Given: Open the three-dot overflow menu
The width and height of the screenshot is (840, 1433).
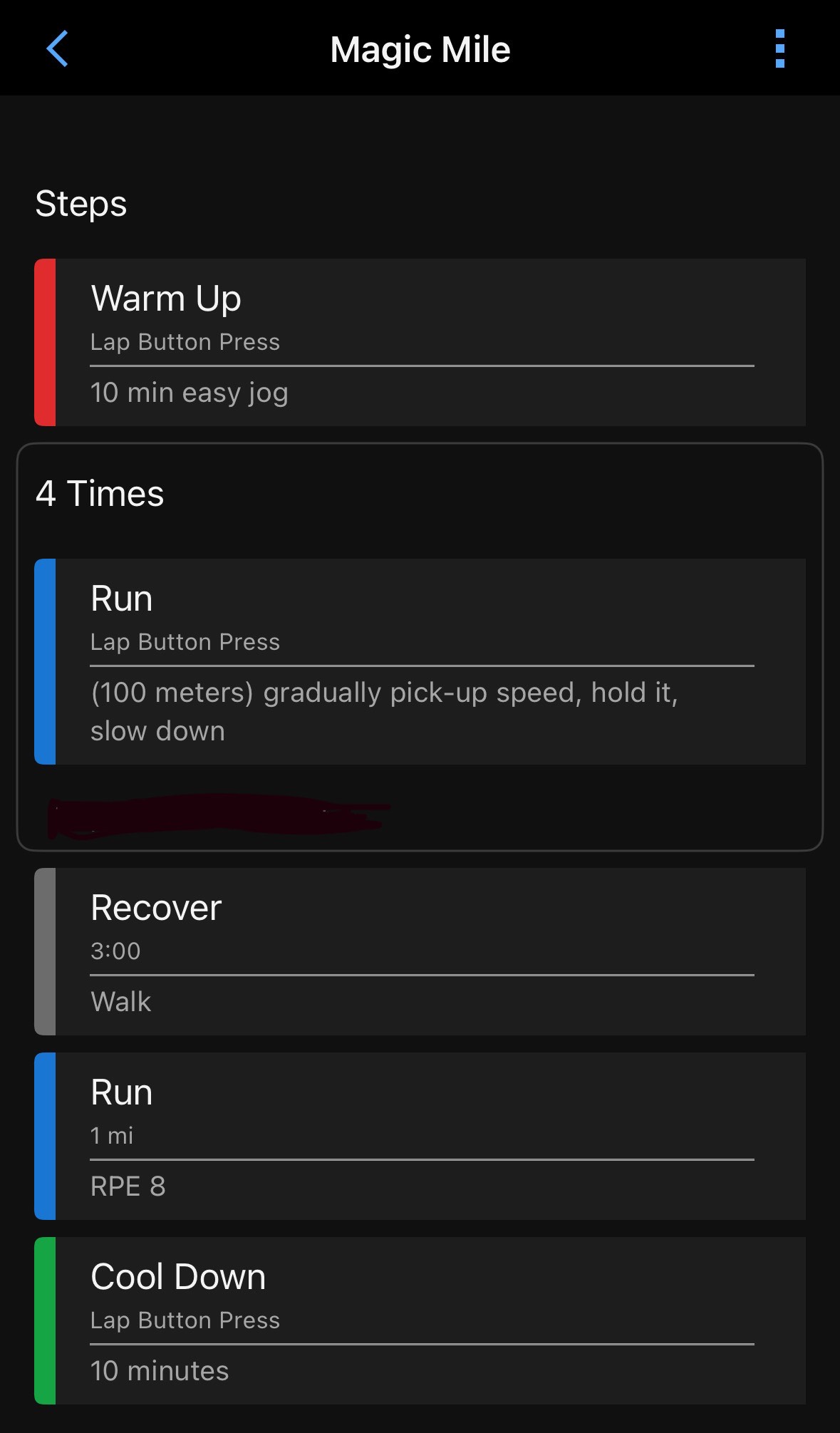Looking at the screenshot, I should click(779, 48).
